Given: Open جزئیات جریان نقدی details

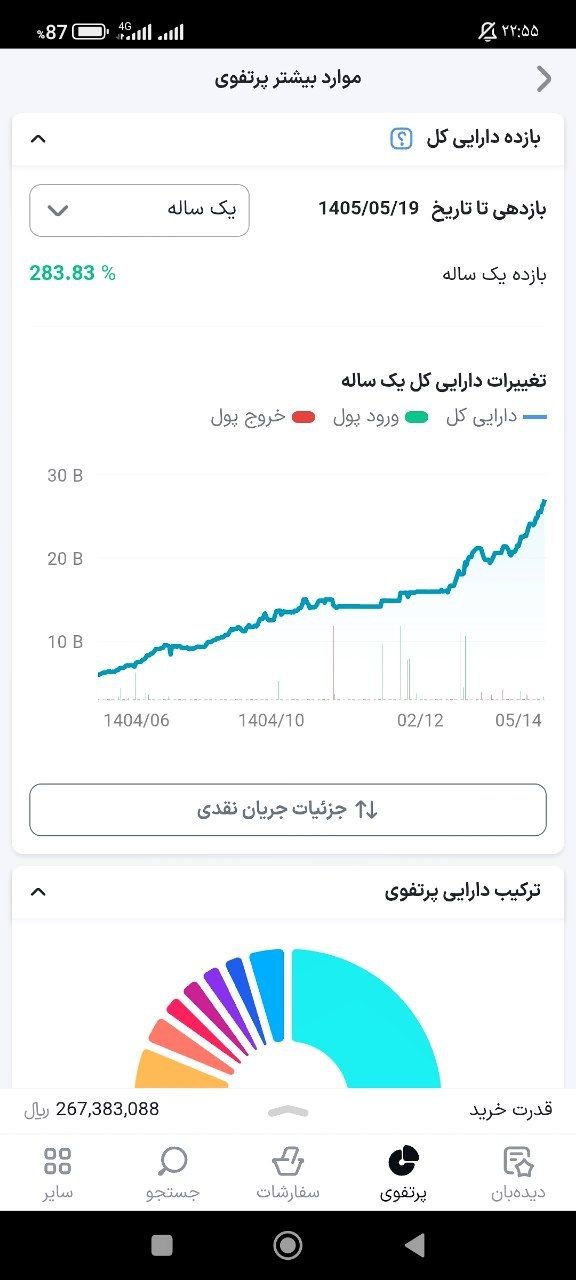Looking at the screenshot, I should point(288,810).
